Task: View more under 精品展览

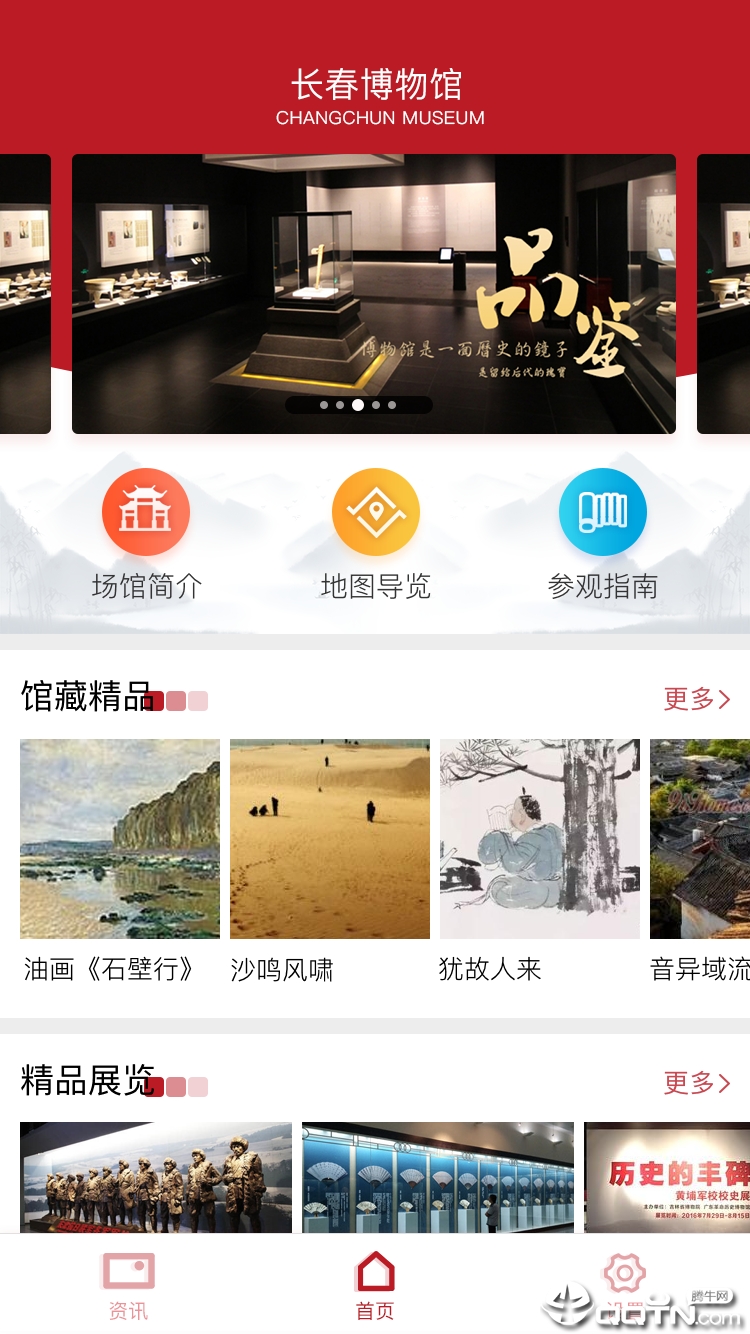Action: (696, 1082)
